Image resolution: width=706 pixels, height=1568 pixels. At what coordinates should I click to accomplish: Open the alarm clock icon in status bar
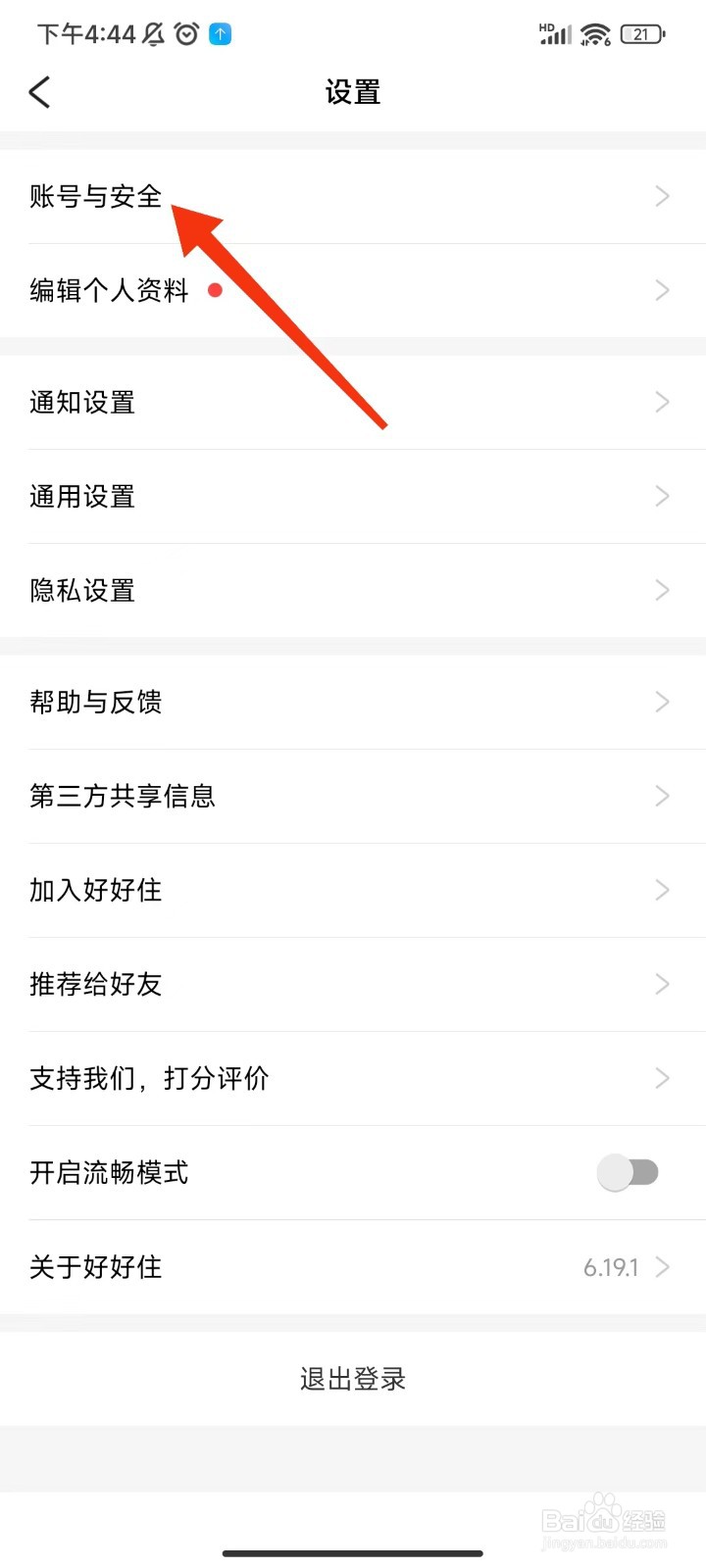tap(185, 33)
